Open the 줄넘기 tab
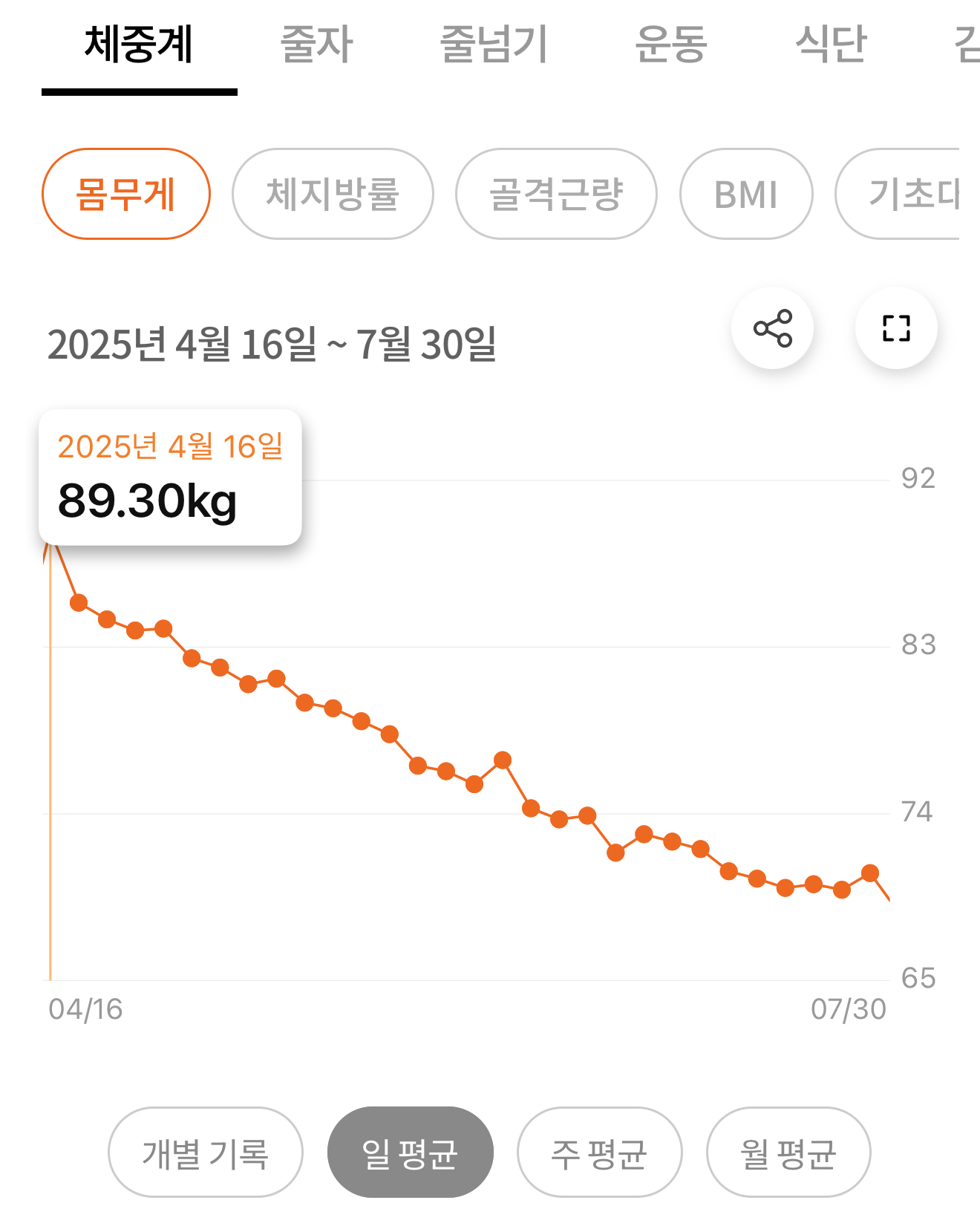The image size is (980, 1229). 494,45
